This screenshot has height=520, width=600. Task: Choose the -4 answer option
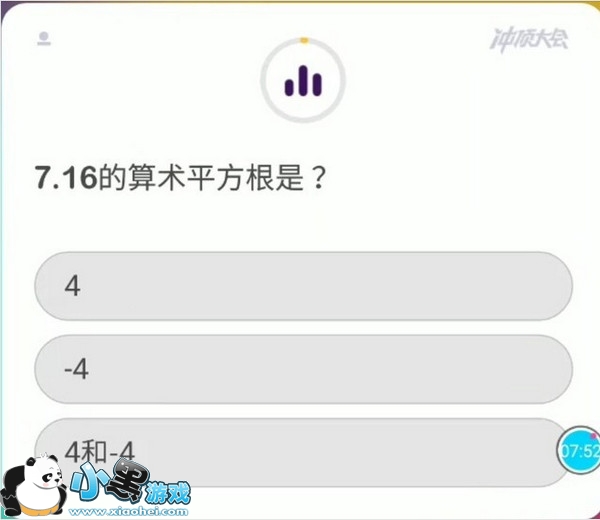303,369
